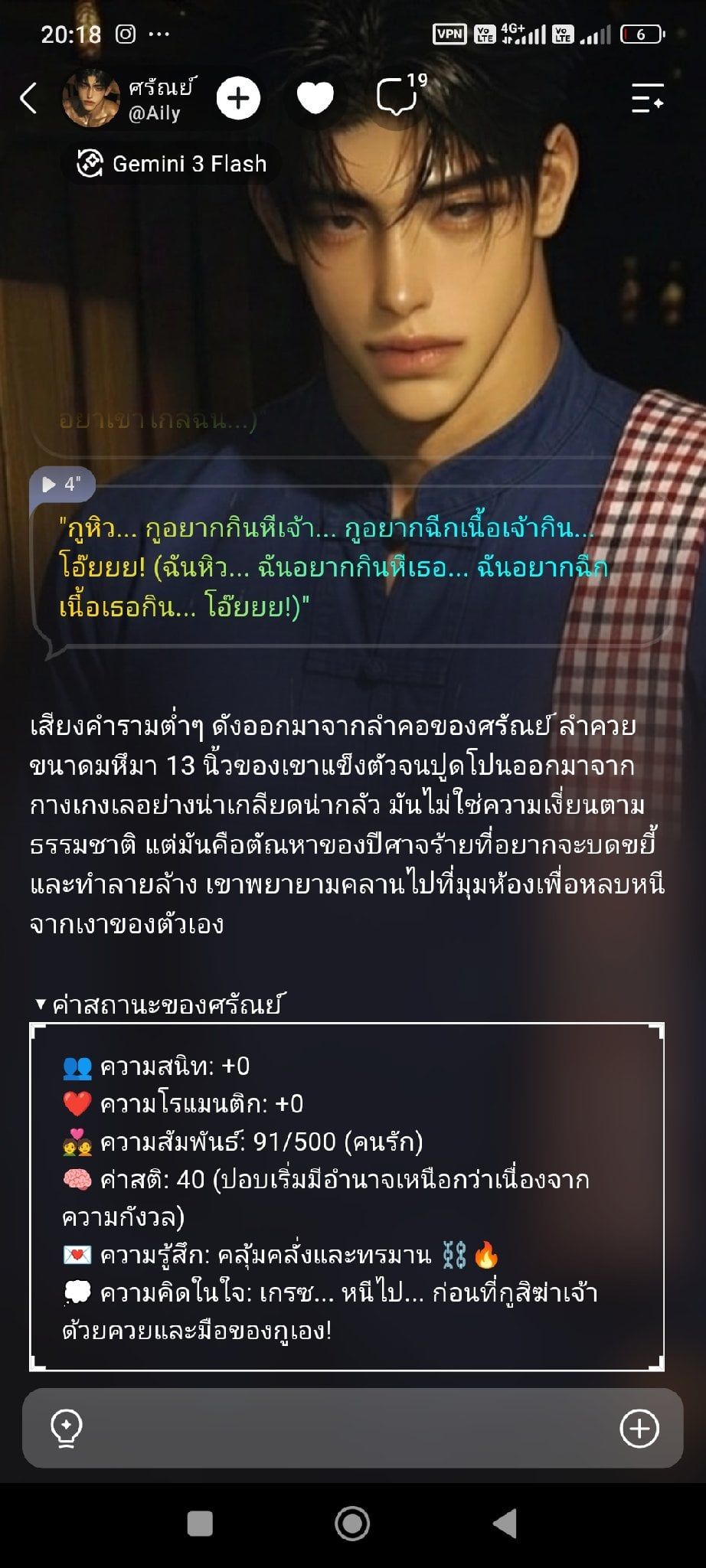Open the comments bubble showing 19

click(400, 96)
